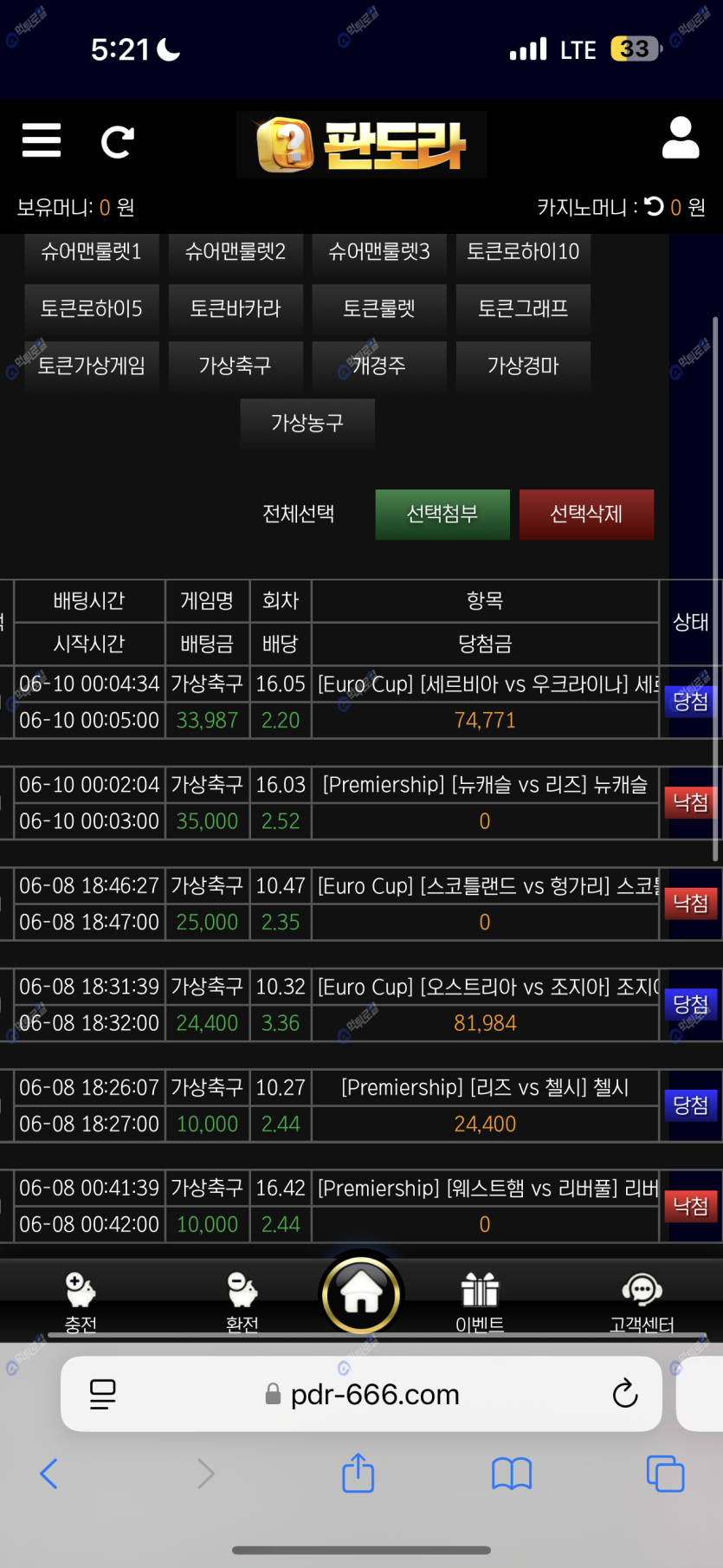Open the 이벤트 section
723x1568 pixels.
(x=480, y=1300)
